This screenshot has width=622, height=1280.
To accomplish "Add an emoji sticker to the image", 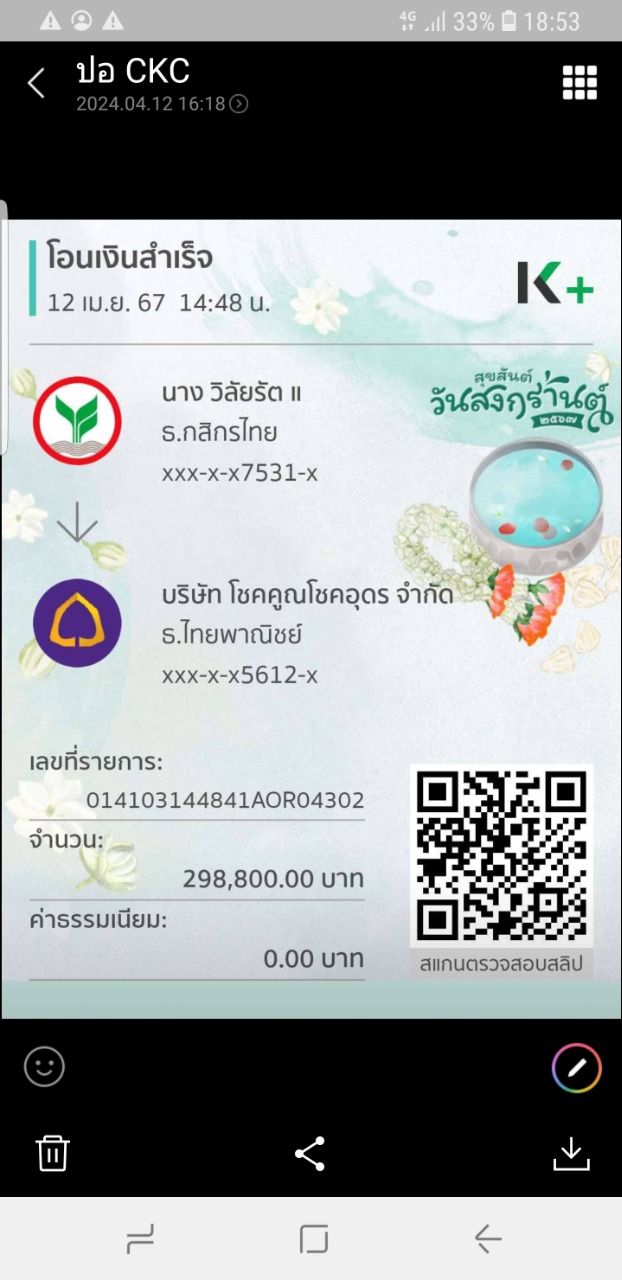I will pyautogui.click(x=44, y=1067).
